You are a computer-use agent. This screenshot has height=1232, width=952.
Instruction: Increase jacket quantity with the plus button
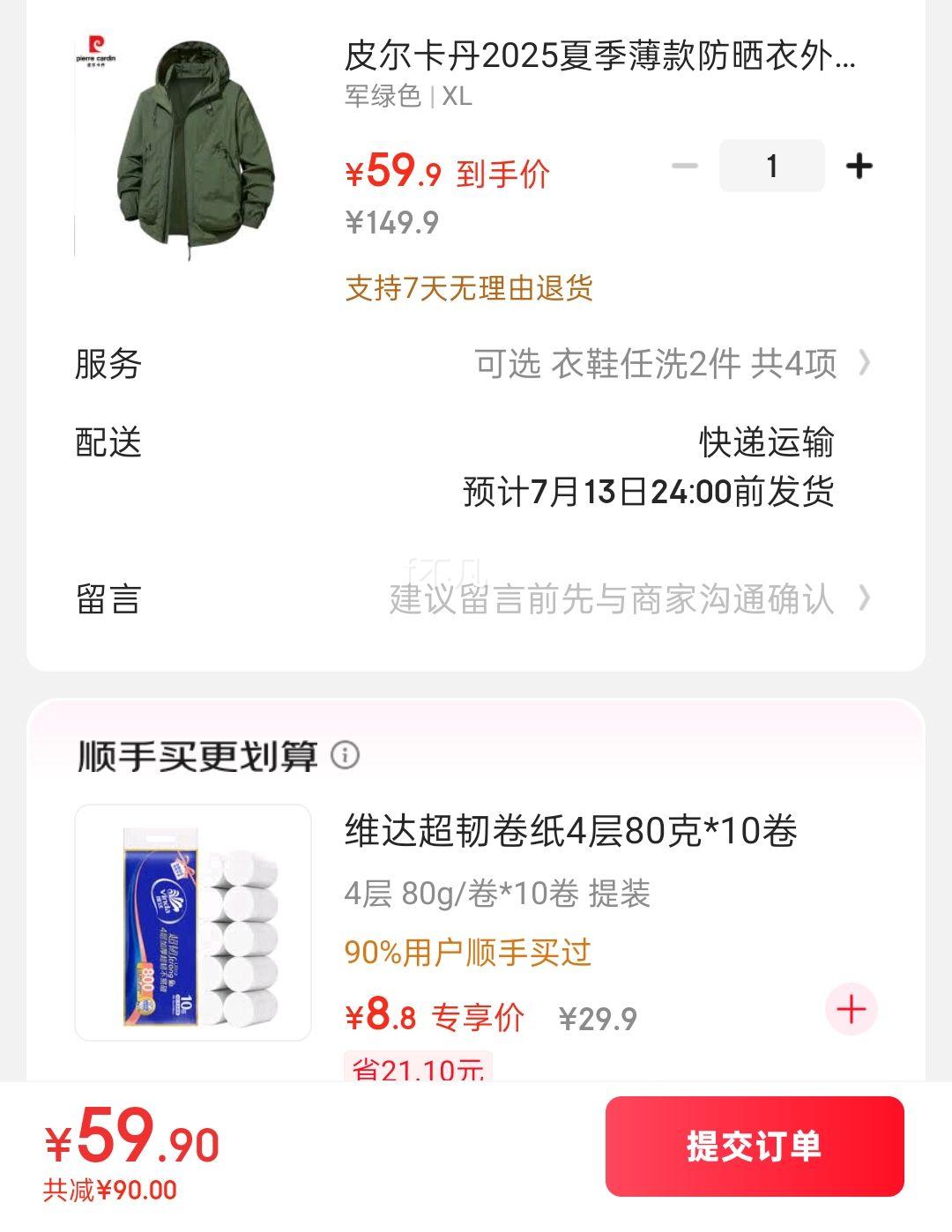(859, 167)
